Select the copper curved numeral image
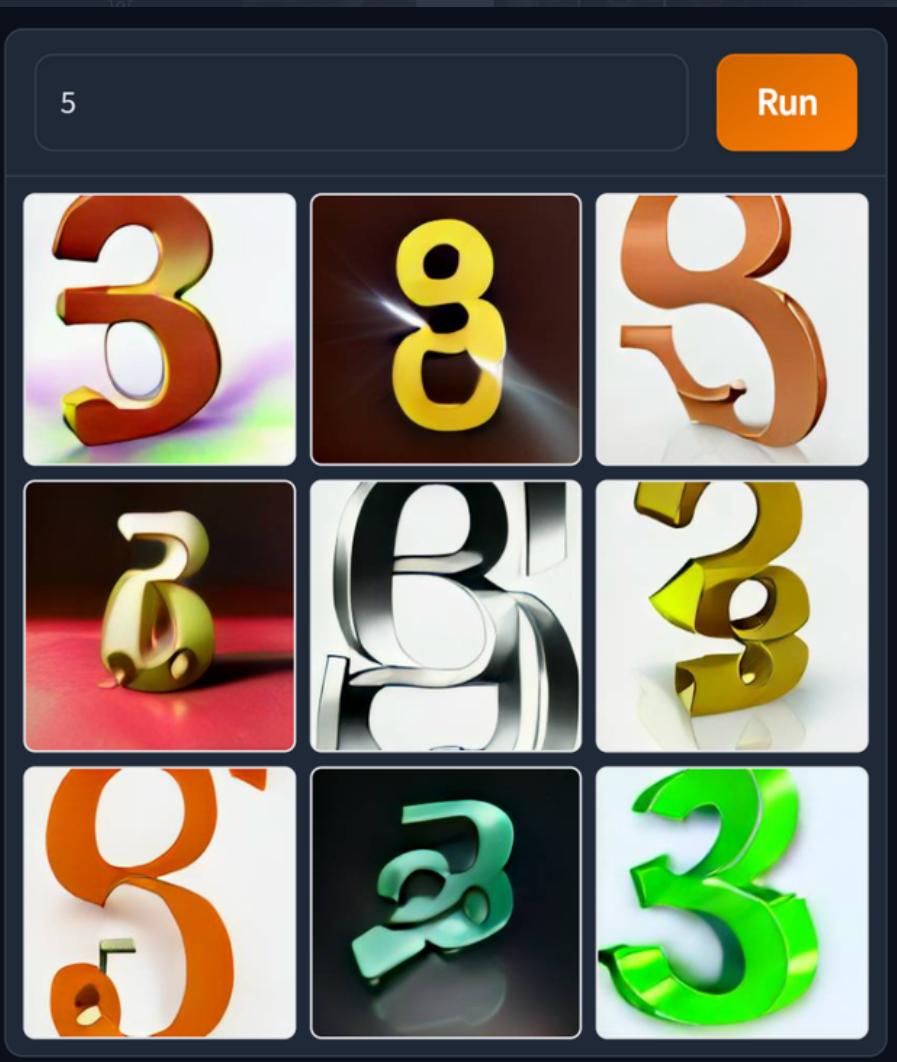 (x=732, y=329)
